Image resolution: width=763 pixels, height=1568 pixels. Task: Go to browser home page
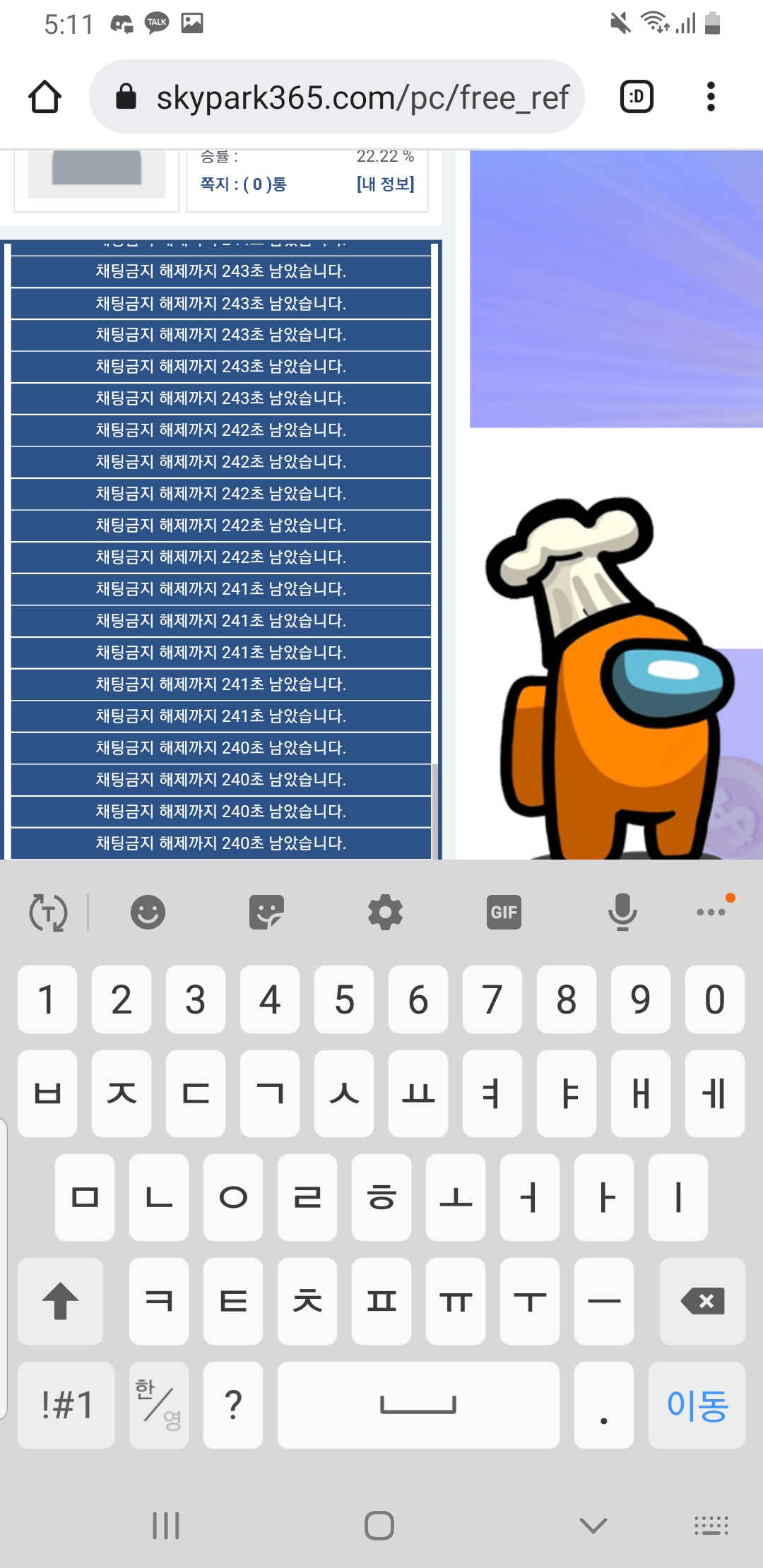(45, 97)
